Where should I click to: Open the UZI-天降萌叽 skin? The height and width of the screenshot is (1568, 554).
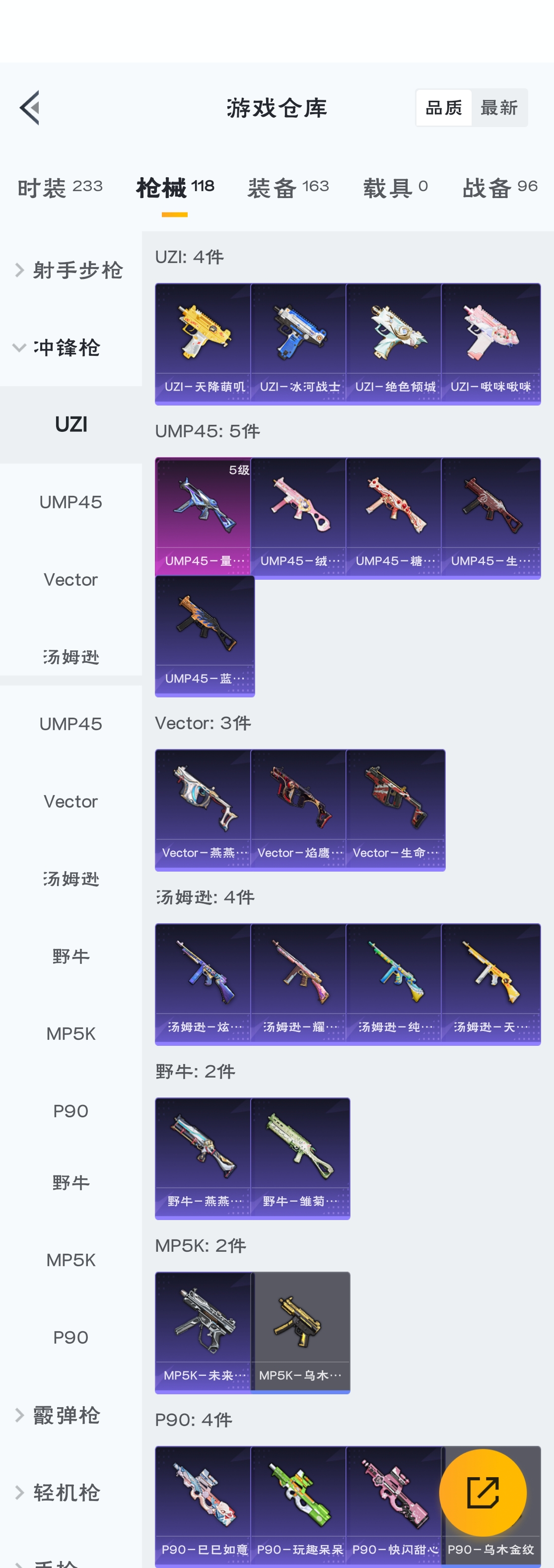coord(204,343)
